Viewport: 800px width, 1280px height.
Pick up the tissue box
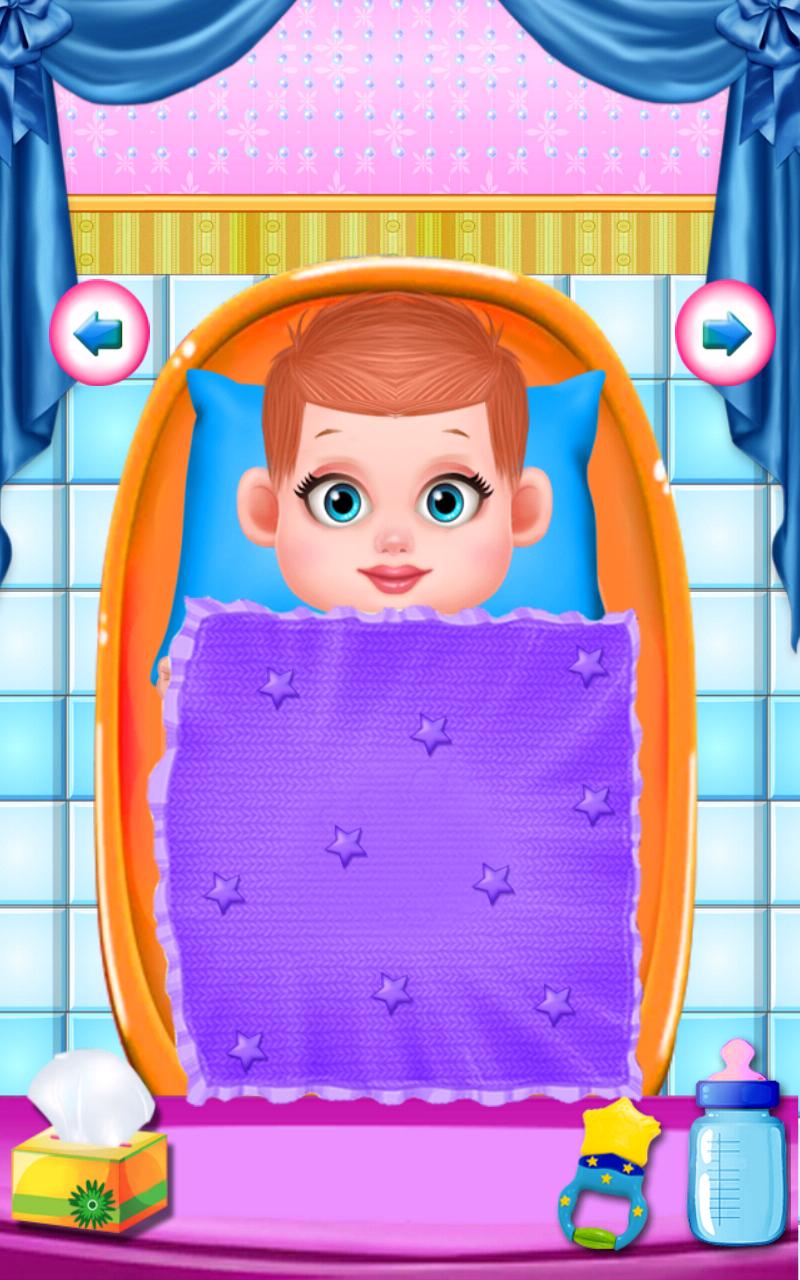(90, 1150)
